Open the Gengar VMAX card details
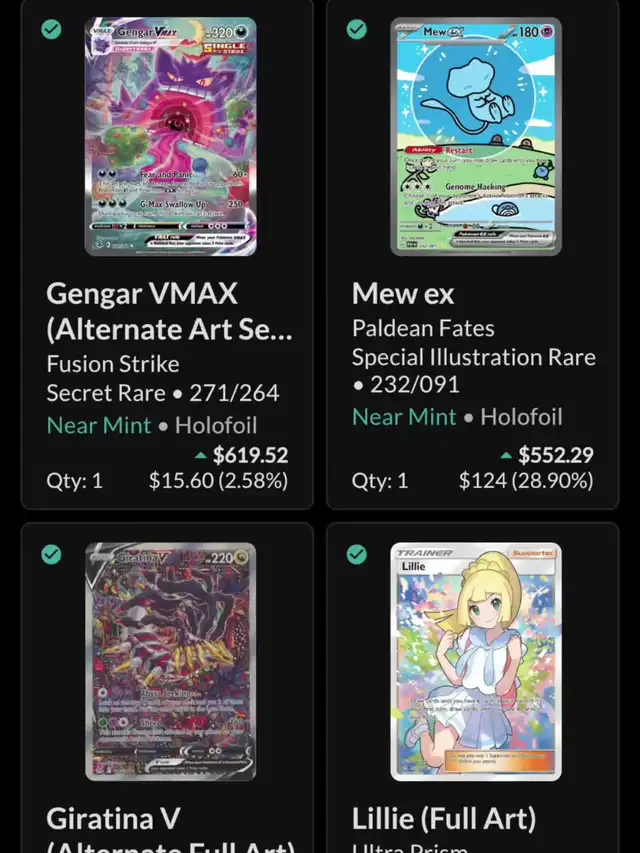This screenshot has height=853, width=640. [170, 136]
